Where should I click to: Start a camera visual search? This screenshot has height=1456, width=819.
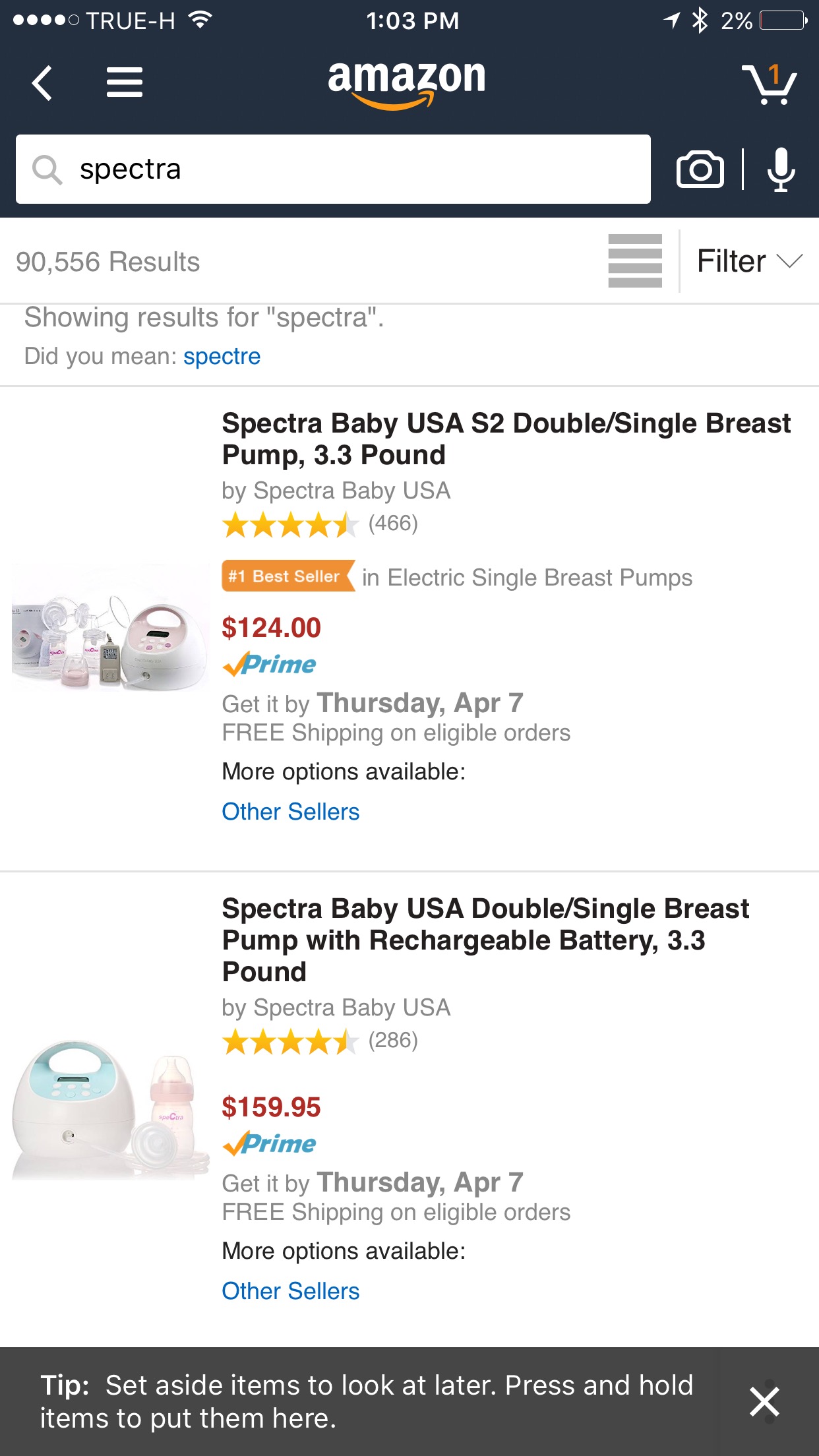(700, 169)
